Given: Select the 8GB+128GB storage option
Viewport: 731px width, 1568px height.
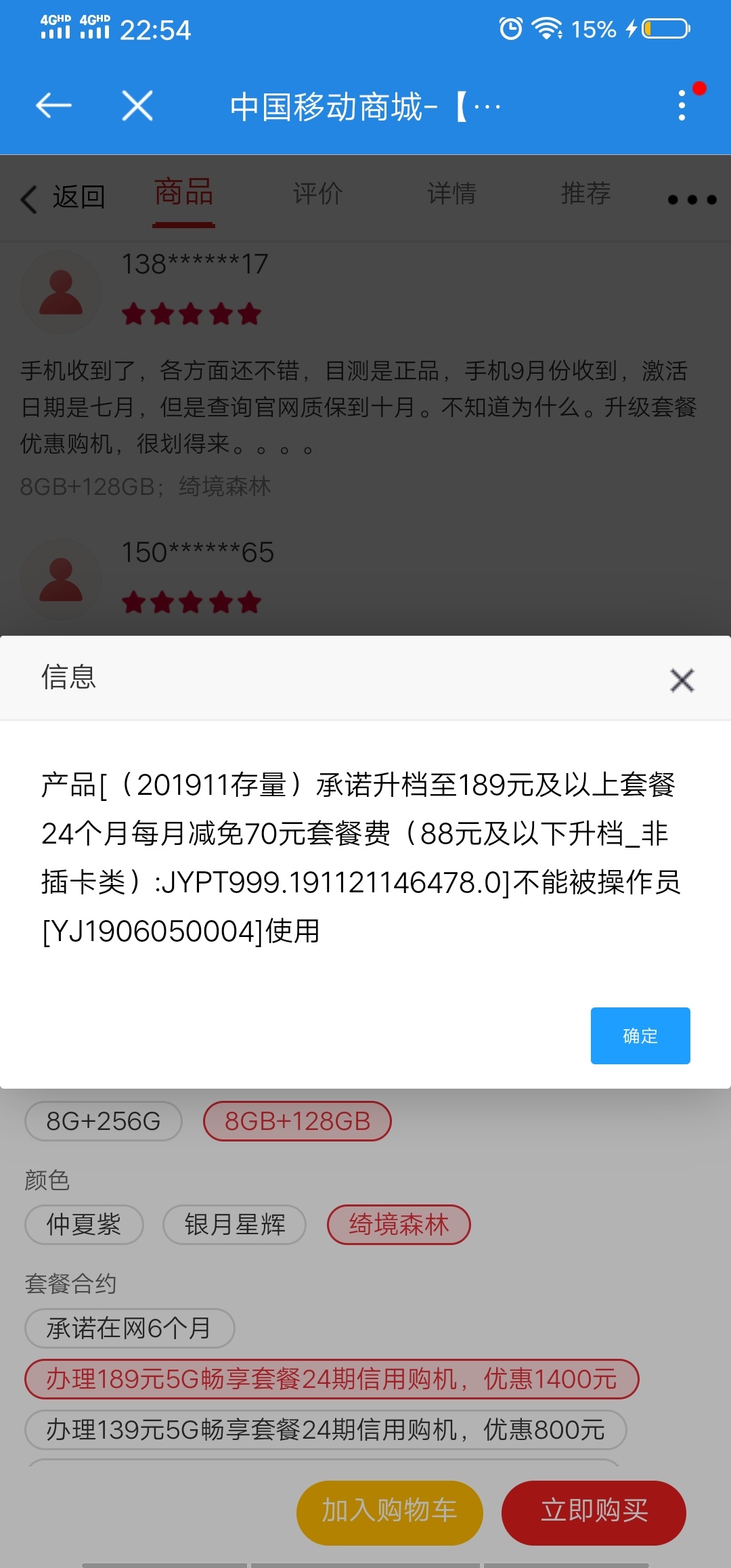Looking at the screenshot, I should [297, 1121].
